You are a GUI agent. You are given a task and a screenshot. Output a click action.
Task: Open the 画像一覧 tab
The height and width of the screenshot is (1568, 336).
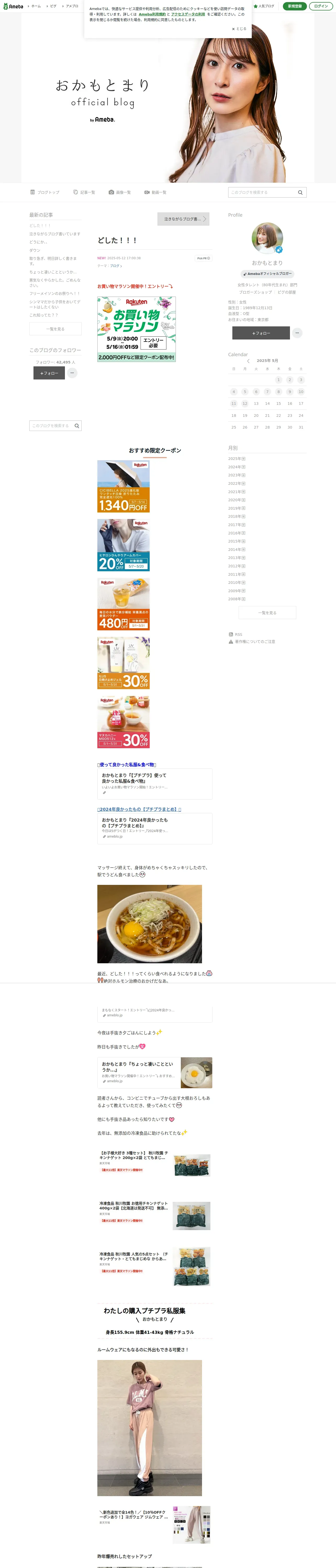tap(120, 192)
